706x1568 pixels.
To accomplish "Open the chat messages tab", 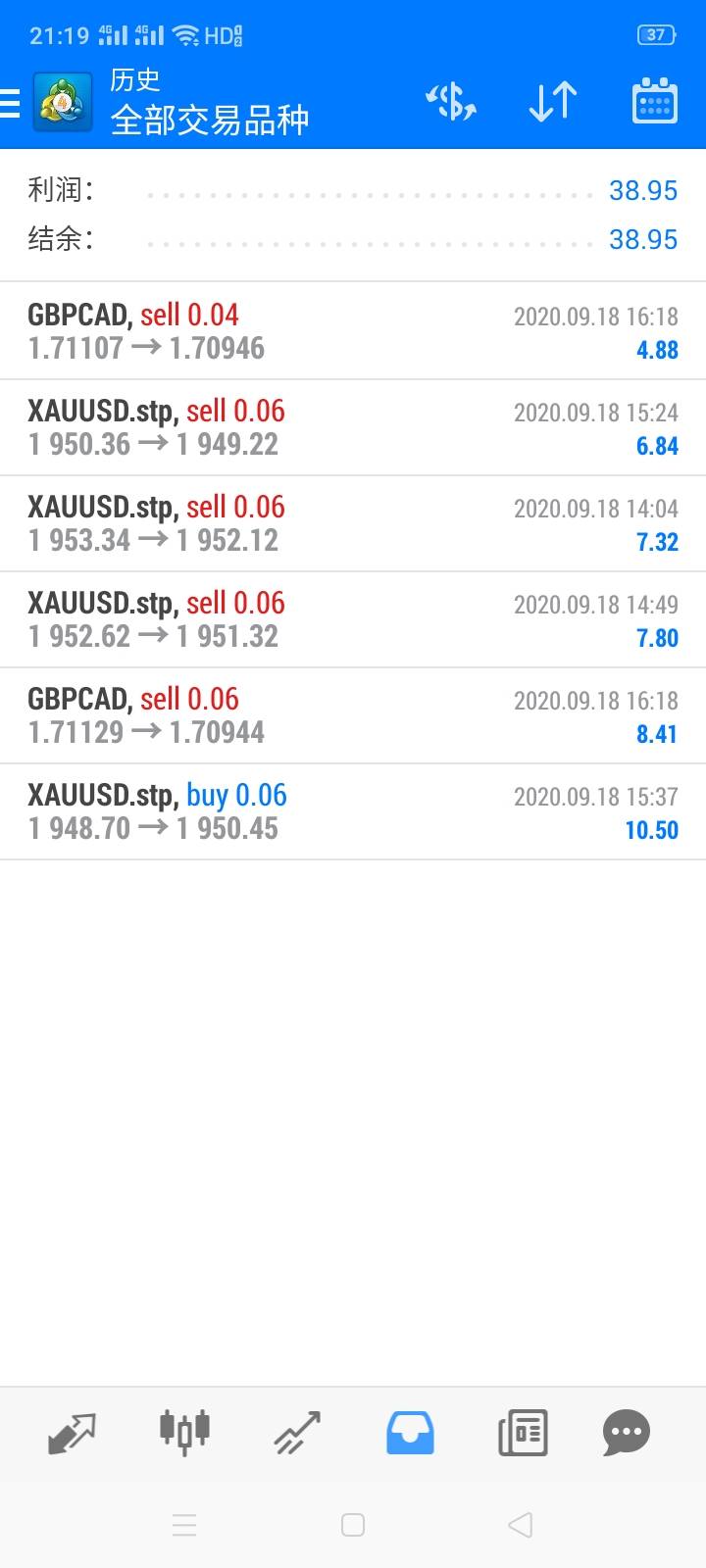I will tap(627, 1434).
